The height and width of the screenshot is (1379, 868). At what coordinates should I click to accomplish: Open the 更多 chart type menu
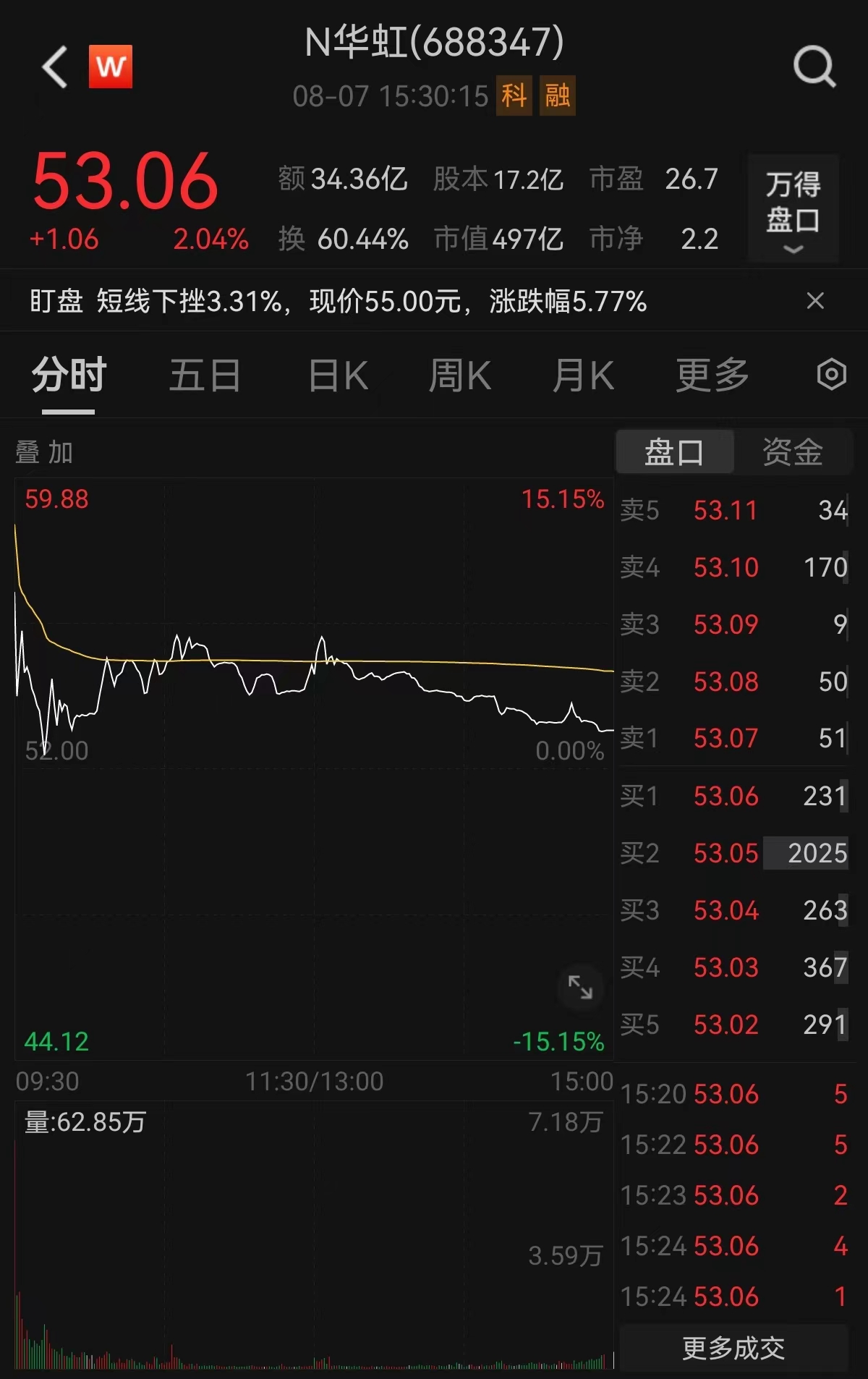pos(711,375)
